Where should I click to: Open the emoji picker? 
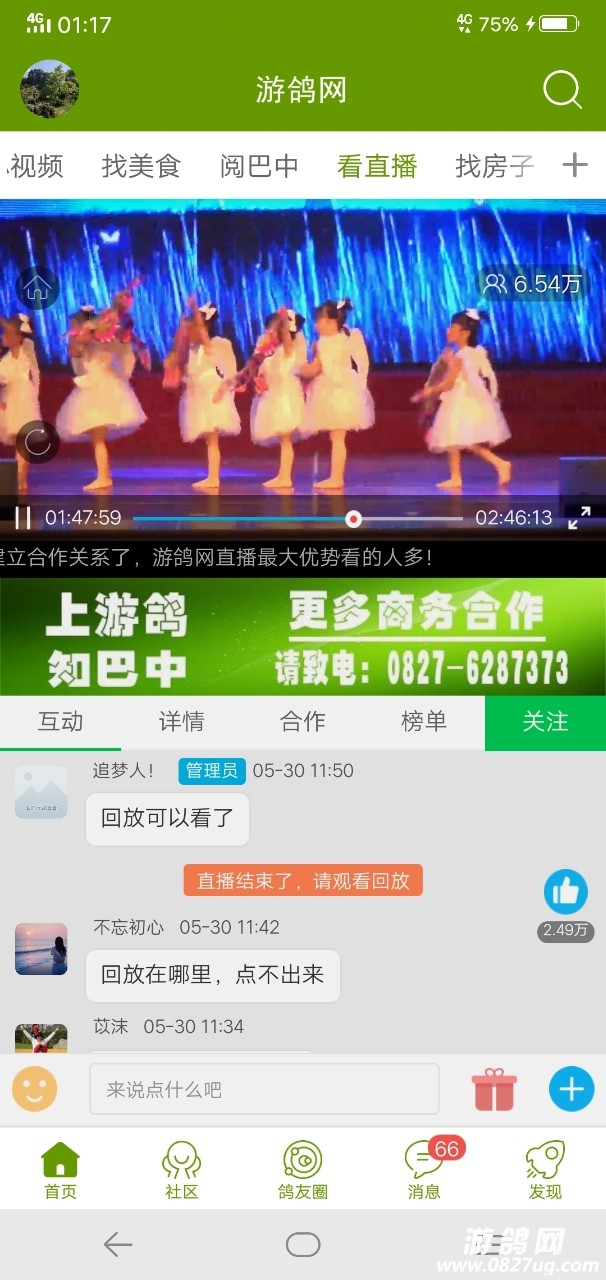(x=35, y=1089)
